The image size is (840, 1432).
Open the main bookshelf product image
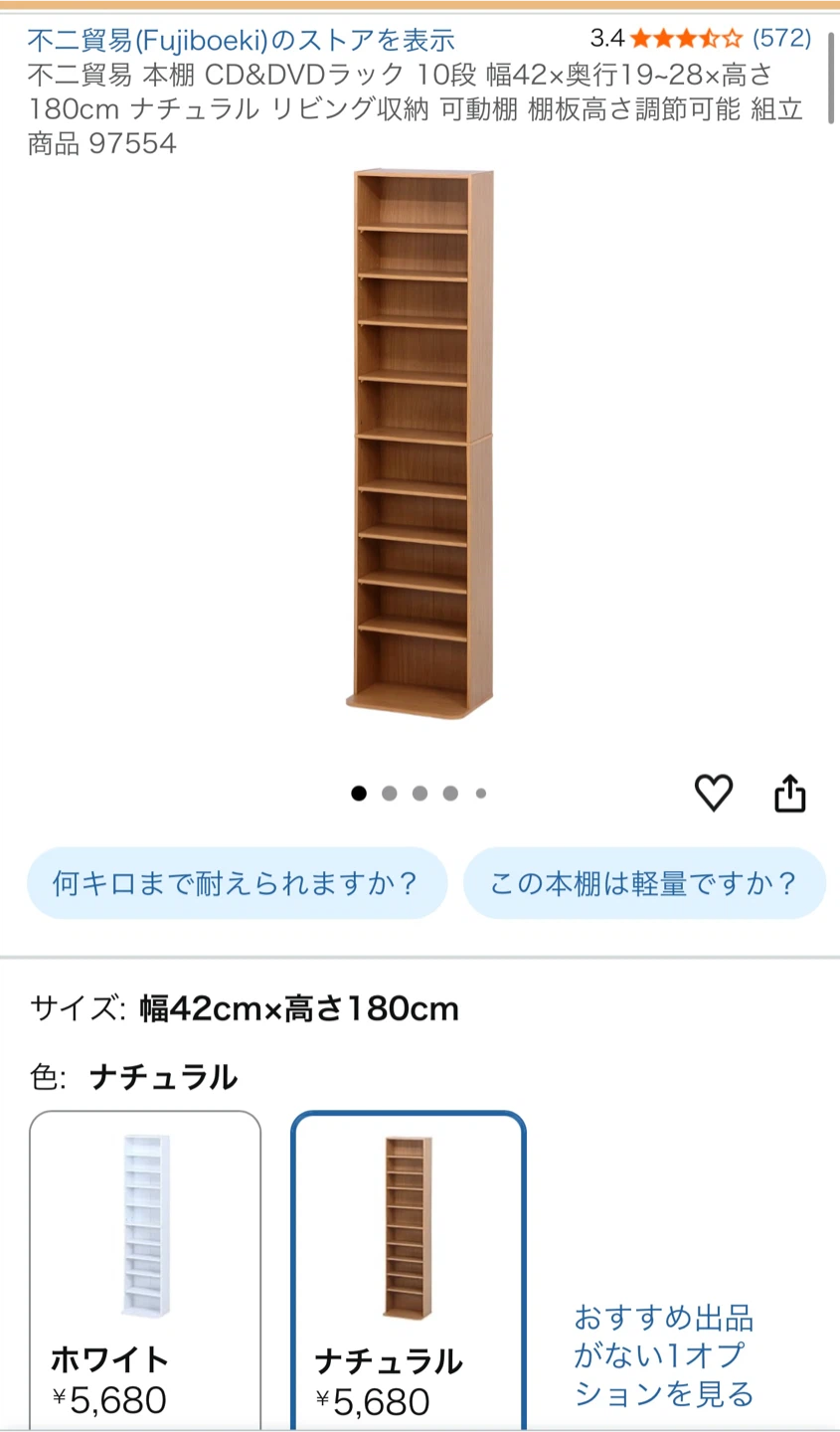point(419,444)
